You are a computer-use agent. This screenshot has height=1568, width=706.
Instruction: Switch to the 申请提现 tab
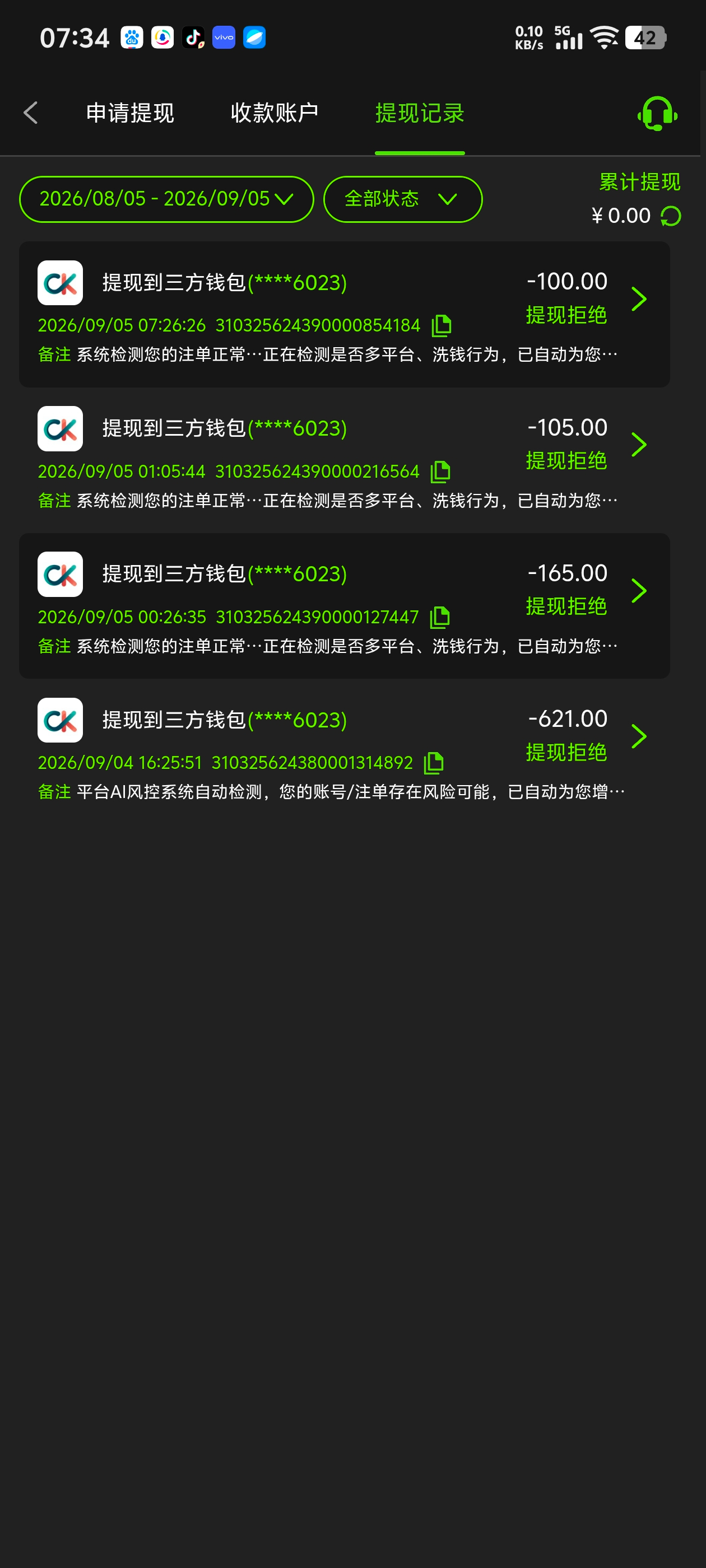(130, 113)
